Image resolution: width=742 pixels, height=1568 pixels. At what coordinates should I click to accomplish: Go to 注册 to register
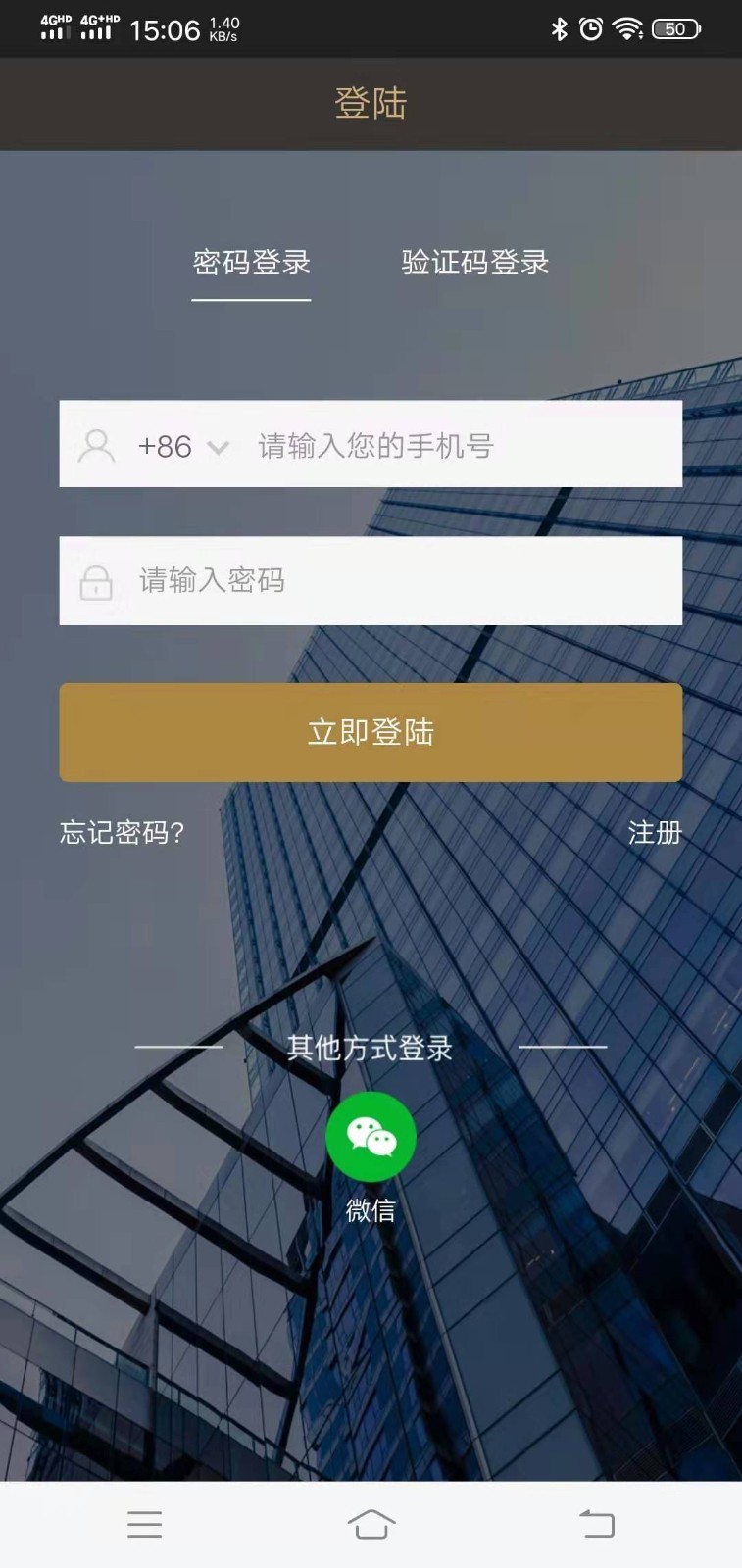pos(654,832)
